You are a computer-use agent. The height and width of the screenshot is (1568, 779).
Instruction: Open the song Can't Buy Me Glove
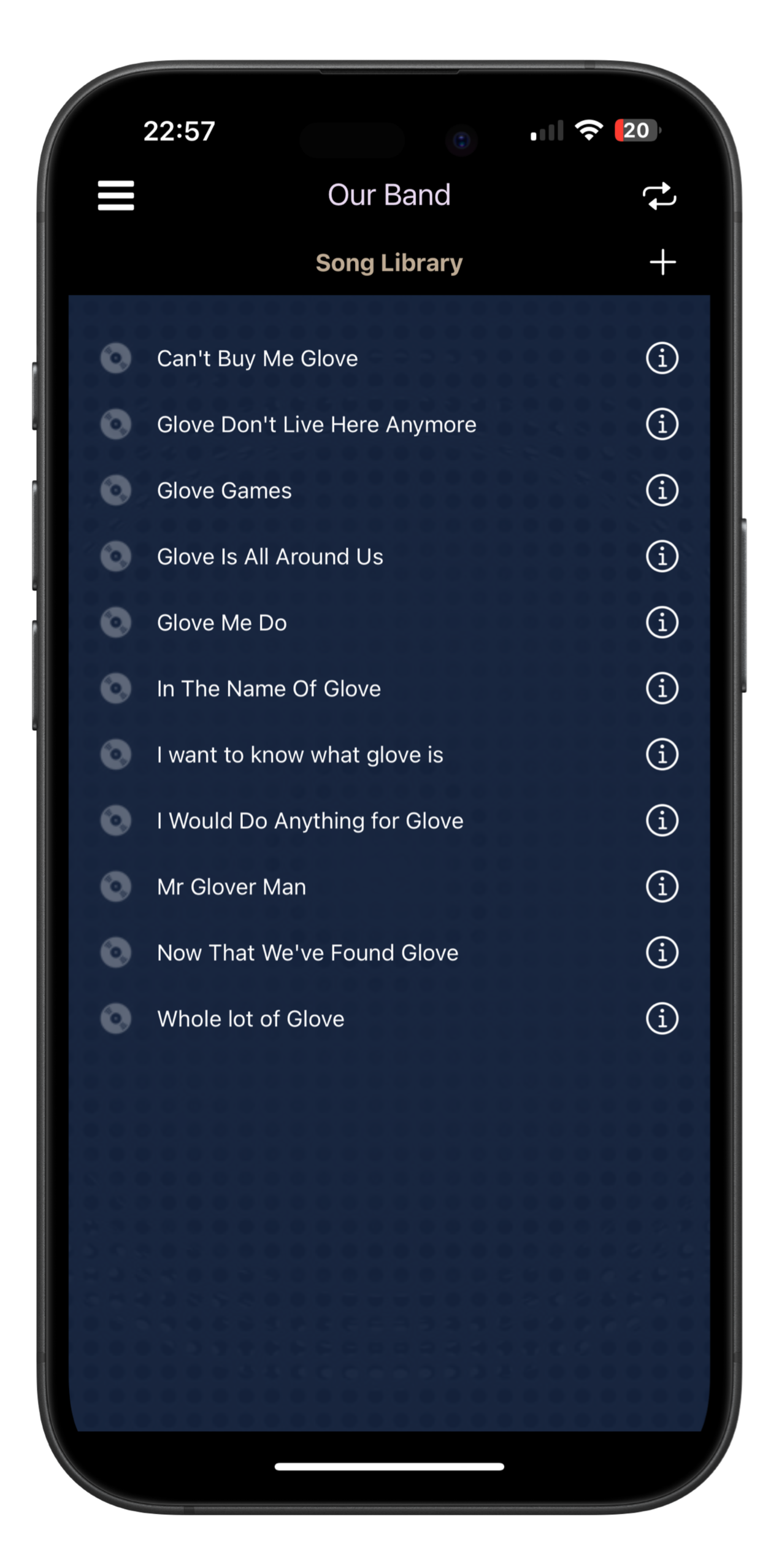pos(389,358)
